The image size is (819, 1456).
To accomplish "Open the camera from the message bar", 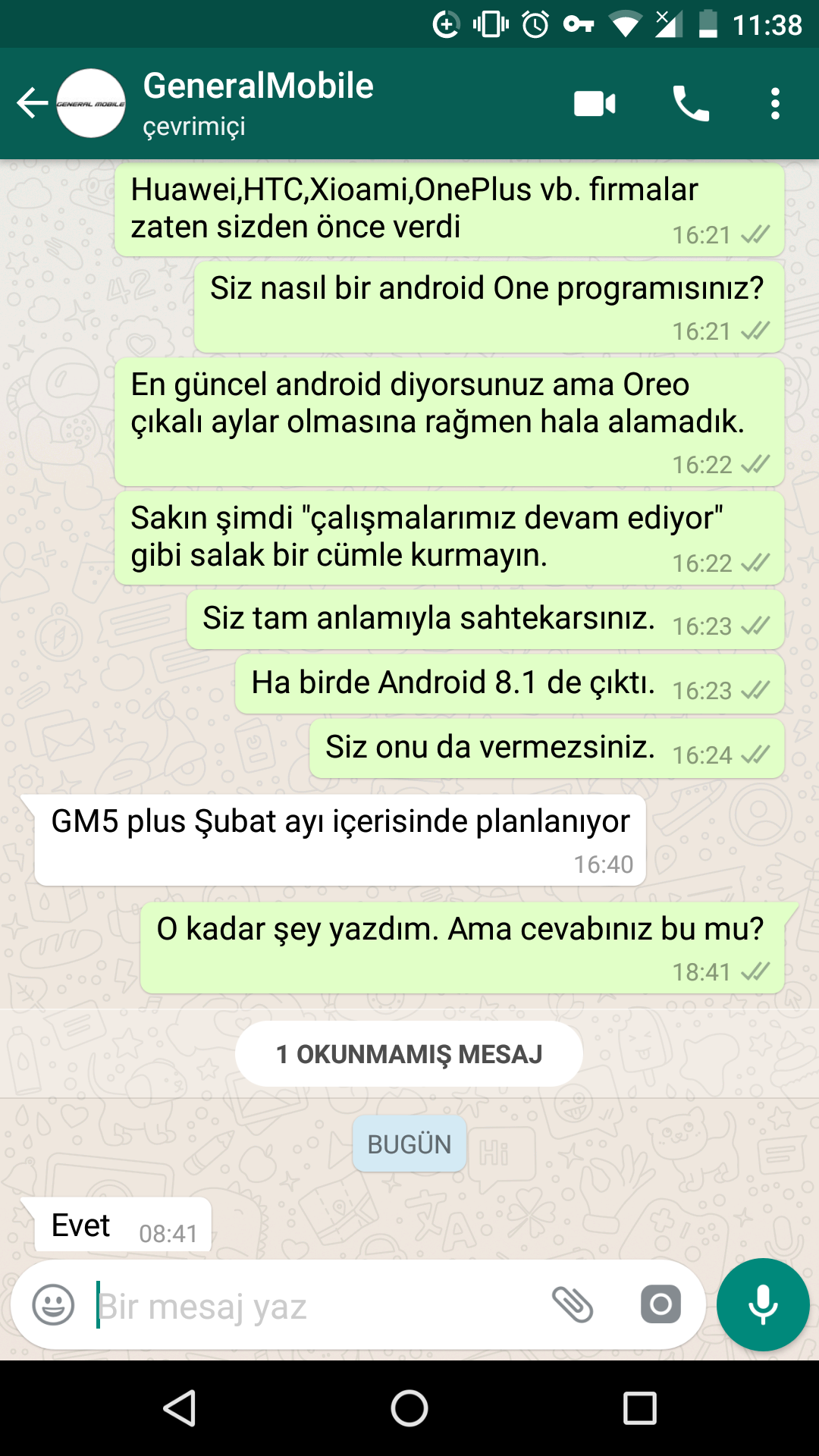I will [x=661, y=1305].
